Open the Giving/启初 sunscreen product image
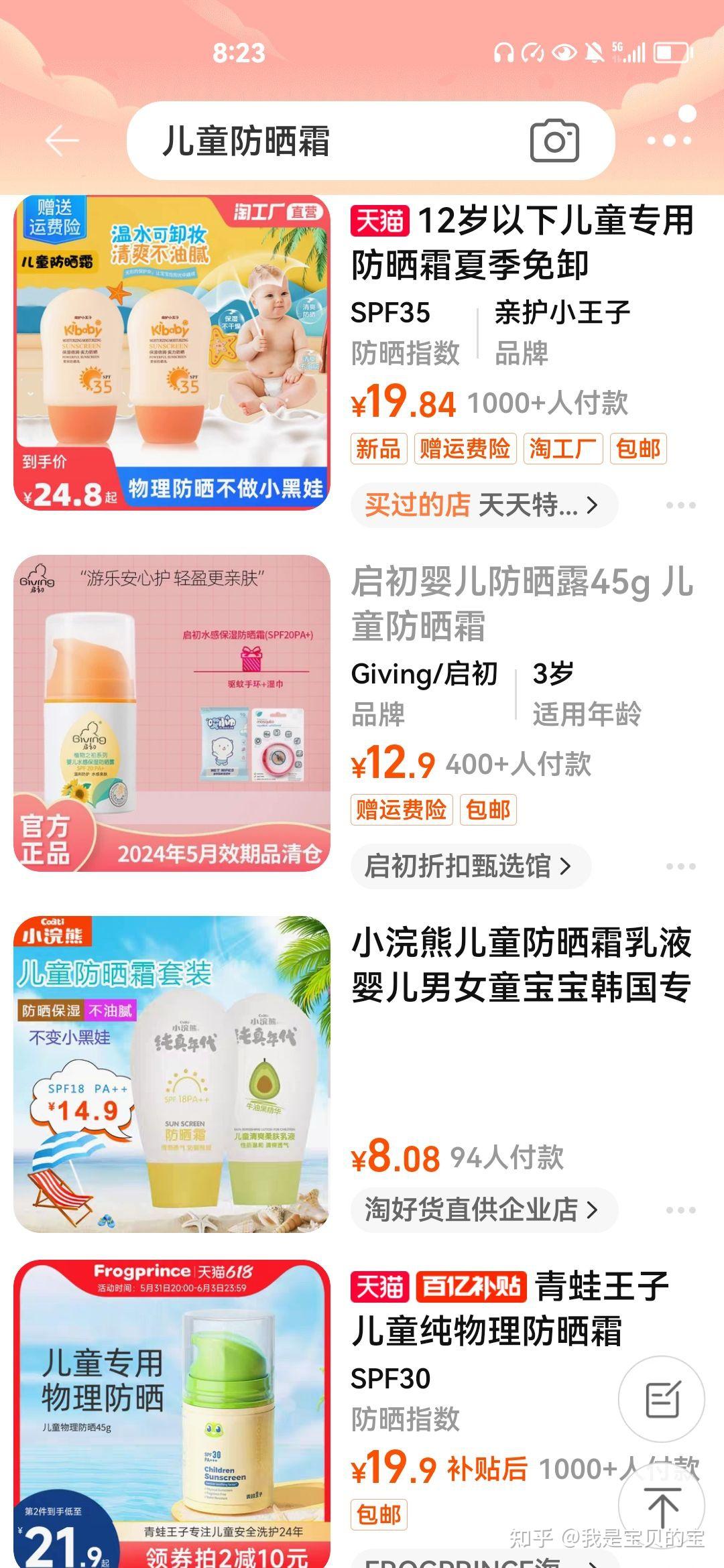The height and width of the screenshot is (1568, 724). (172, 714)
